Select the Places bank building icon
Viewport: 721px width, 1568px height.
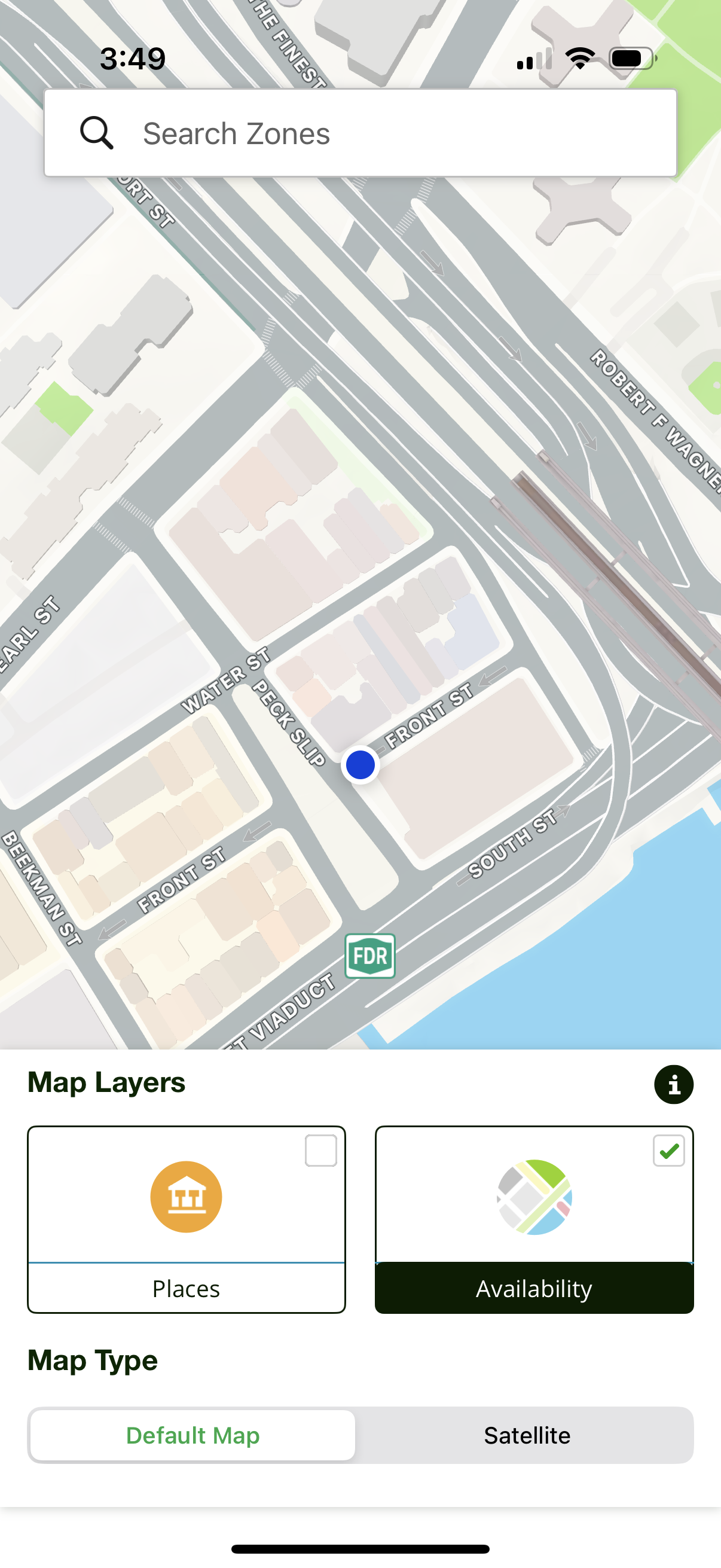[186, 1195]
